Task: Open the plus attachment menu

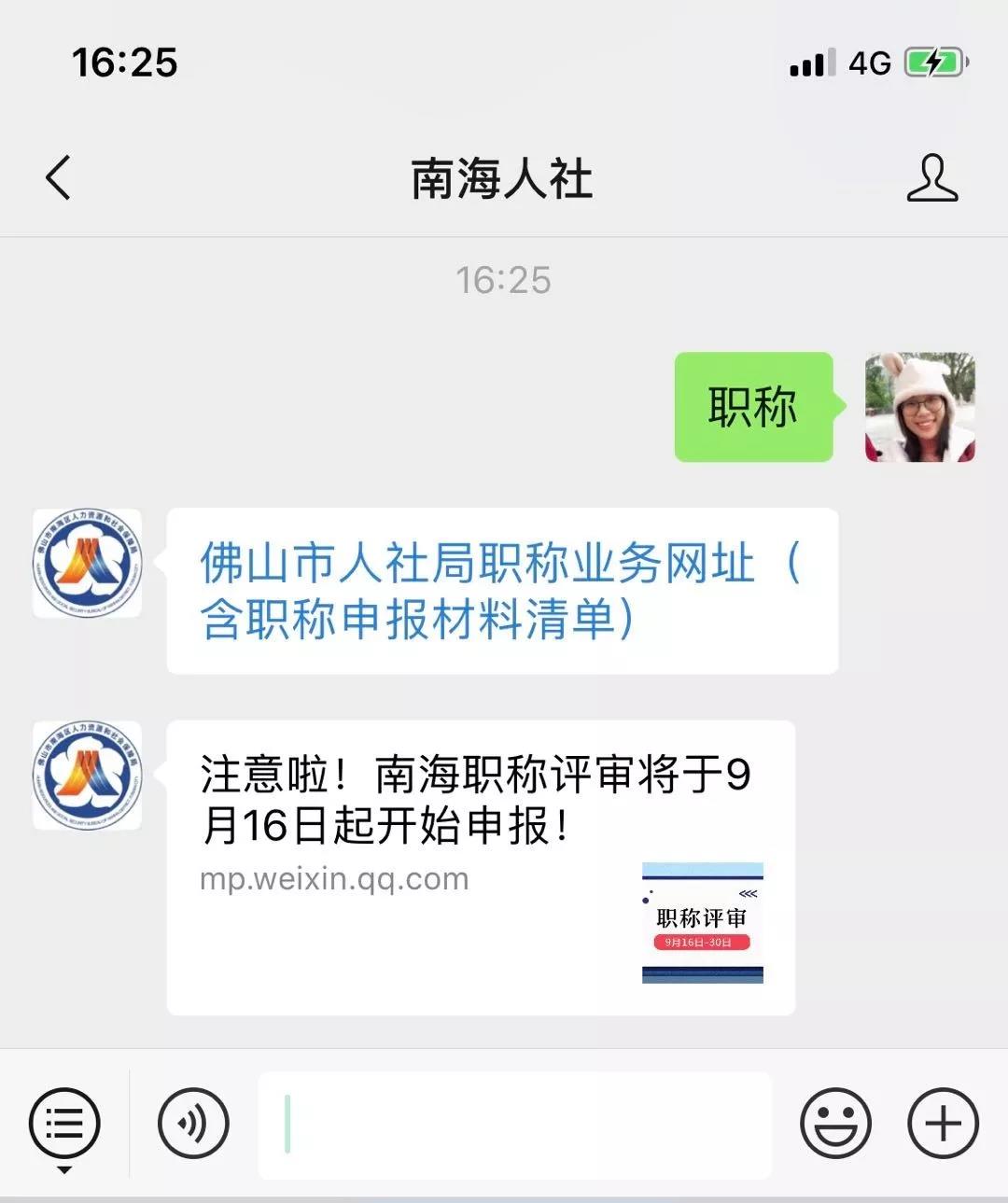Action: (x=943, y=1124)
